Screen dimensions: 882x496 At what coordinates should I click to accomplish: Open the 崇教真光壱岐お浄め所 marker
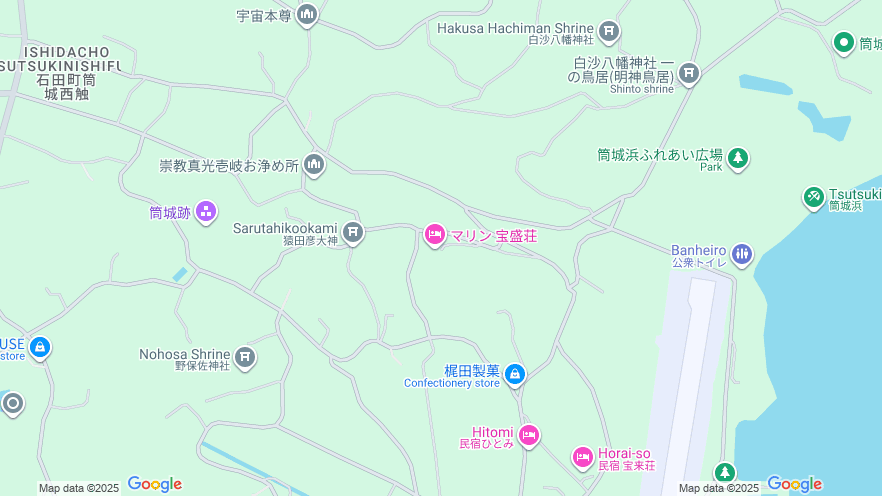click(314, 165)
